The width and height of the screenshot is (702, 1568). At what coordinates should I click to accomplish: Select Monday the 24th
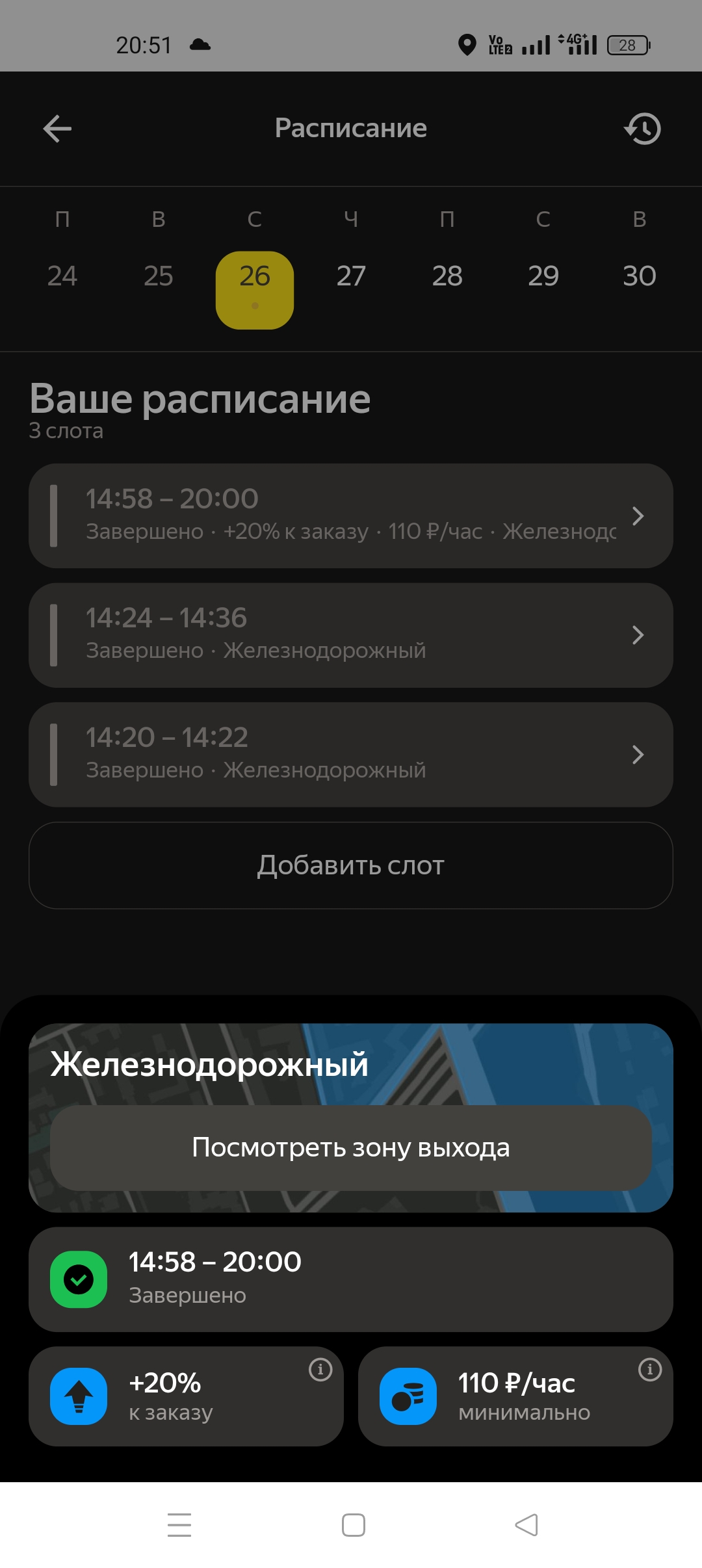pyautogui.click(x=62, y=276)
